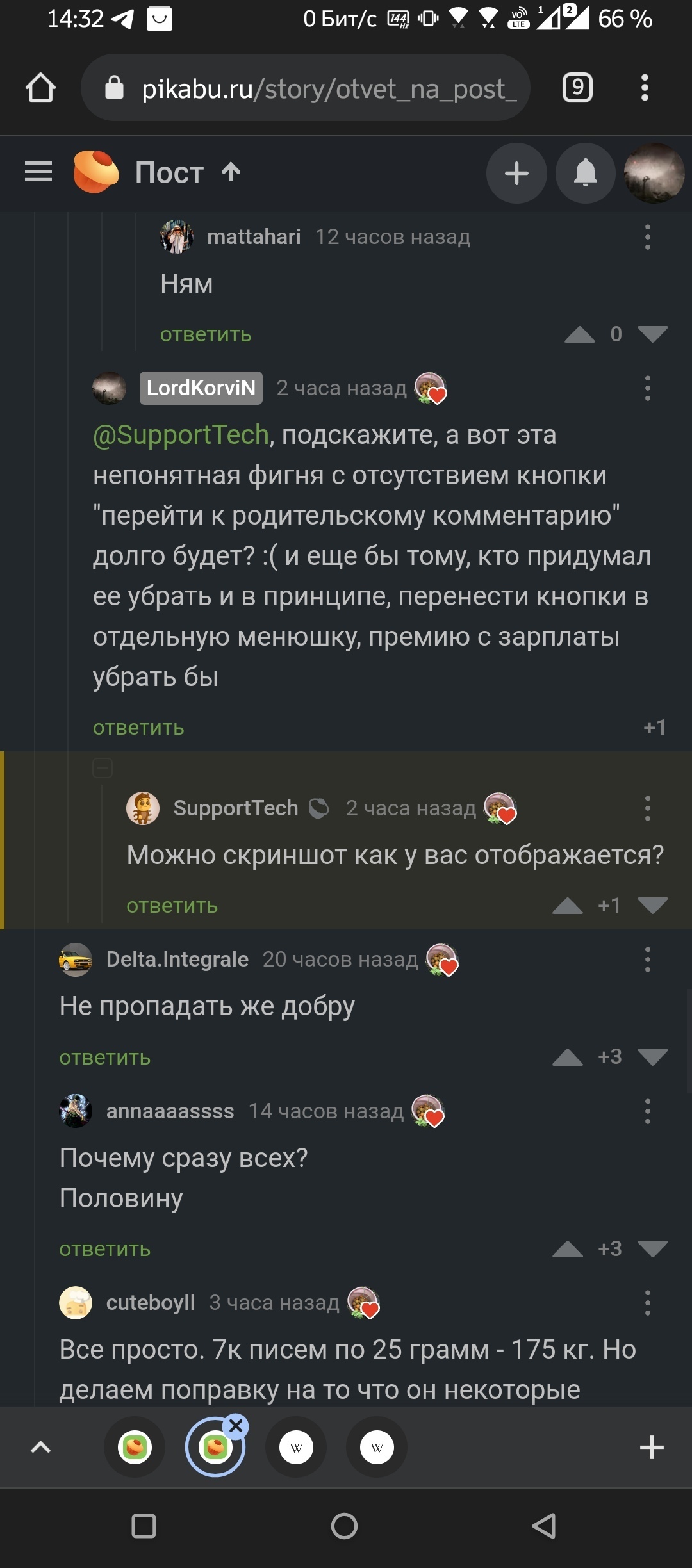Open the Pikabu hamburger menu
The height and width of the screenshot is (1568, 692).
(38, 172)
